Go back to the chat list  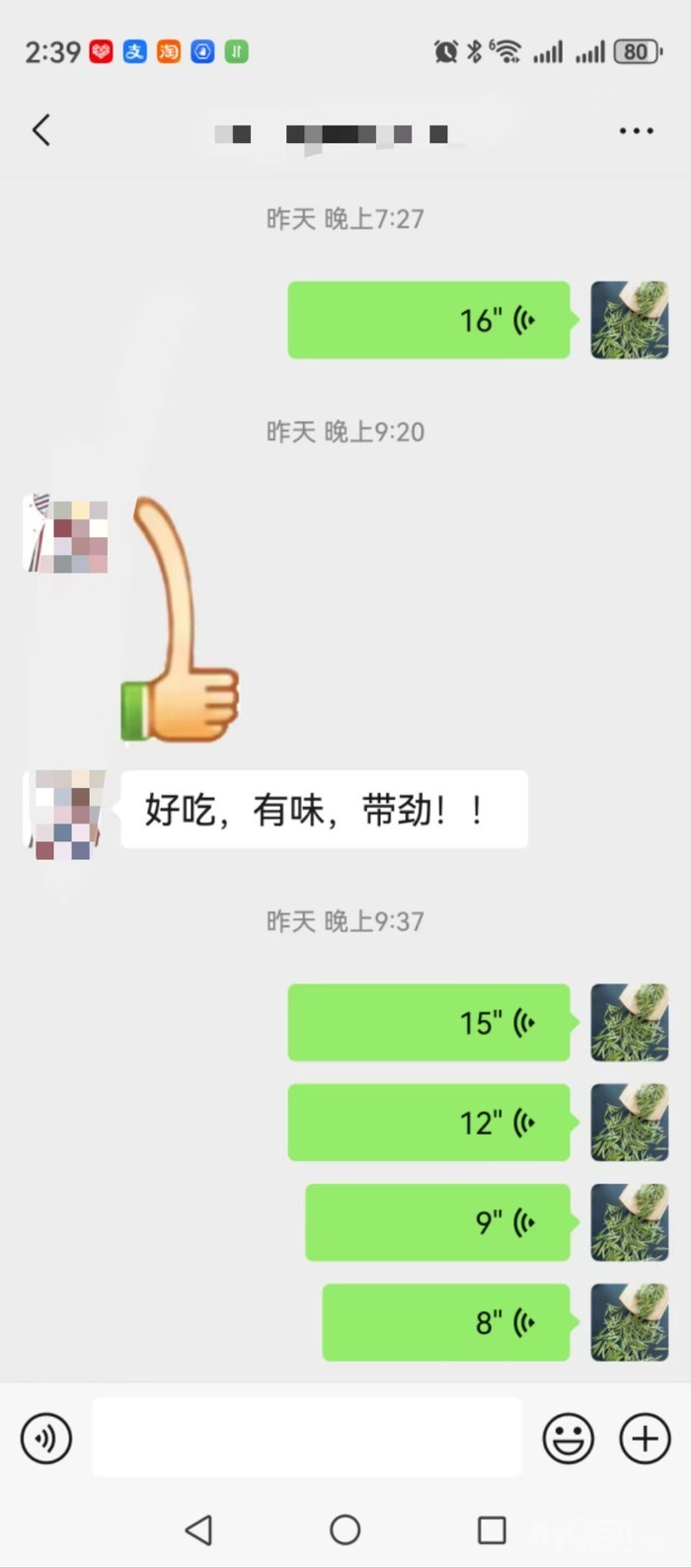click(x=41, y=130)
